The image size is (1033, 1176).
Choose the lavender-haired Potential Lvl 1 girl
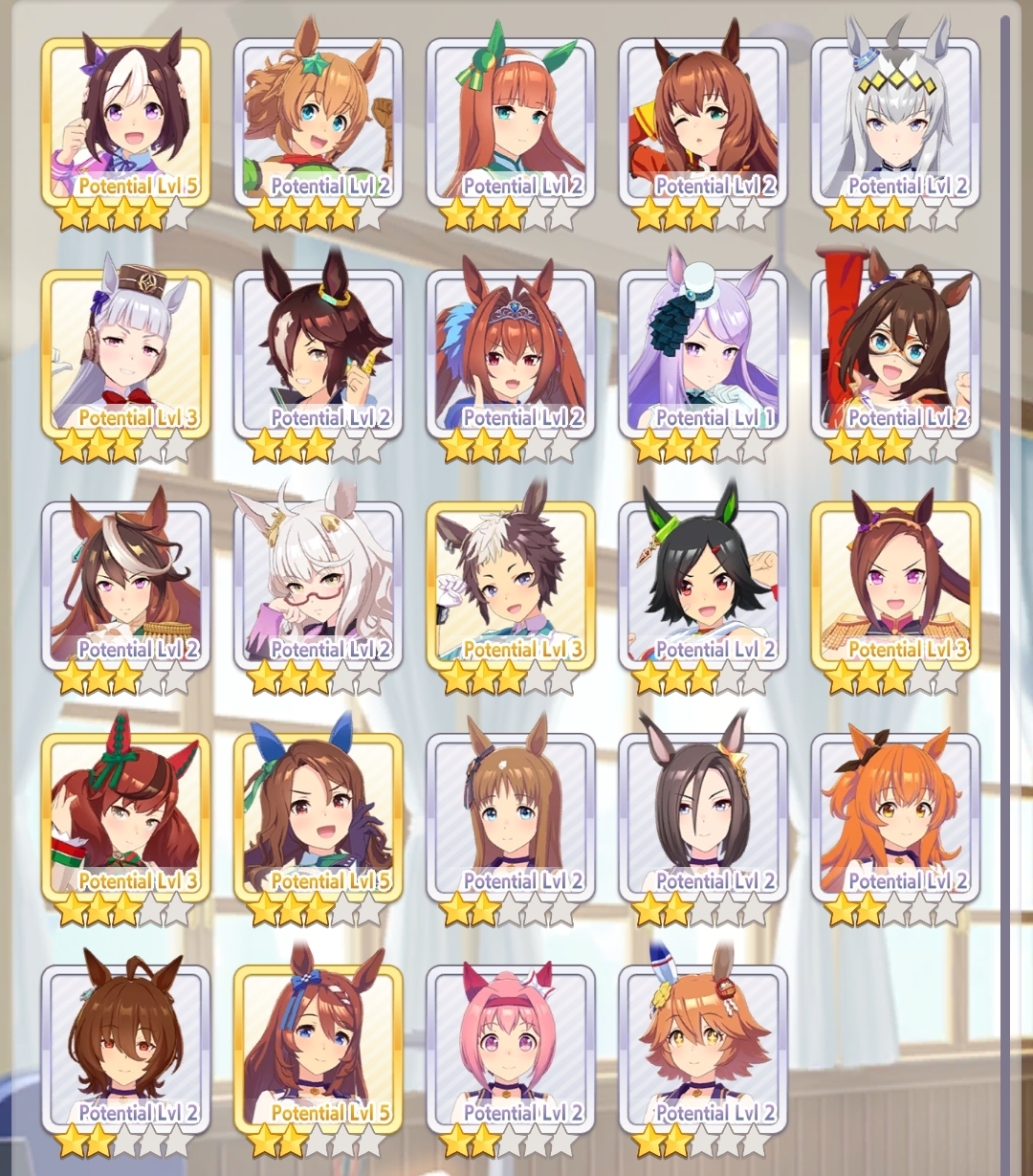click(703, 353)
